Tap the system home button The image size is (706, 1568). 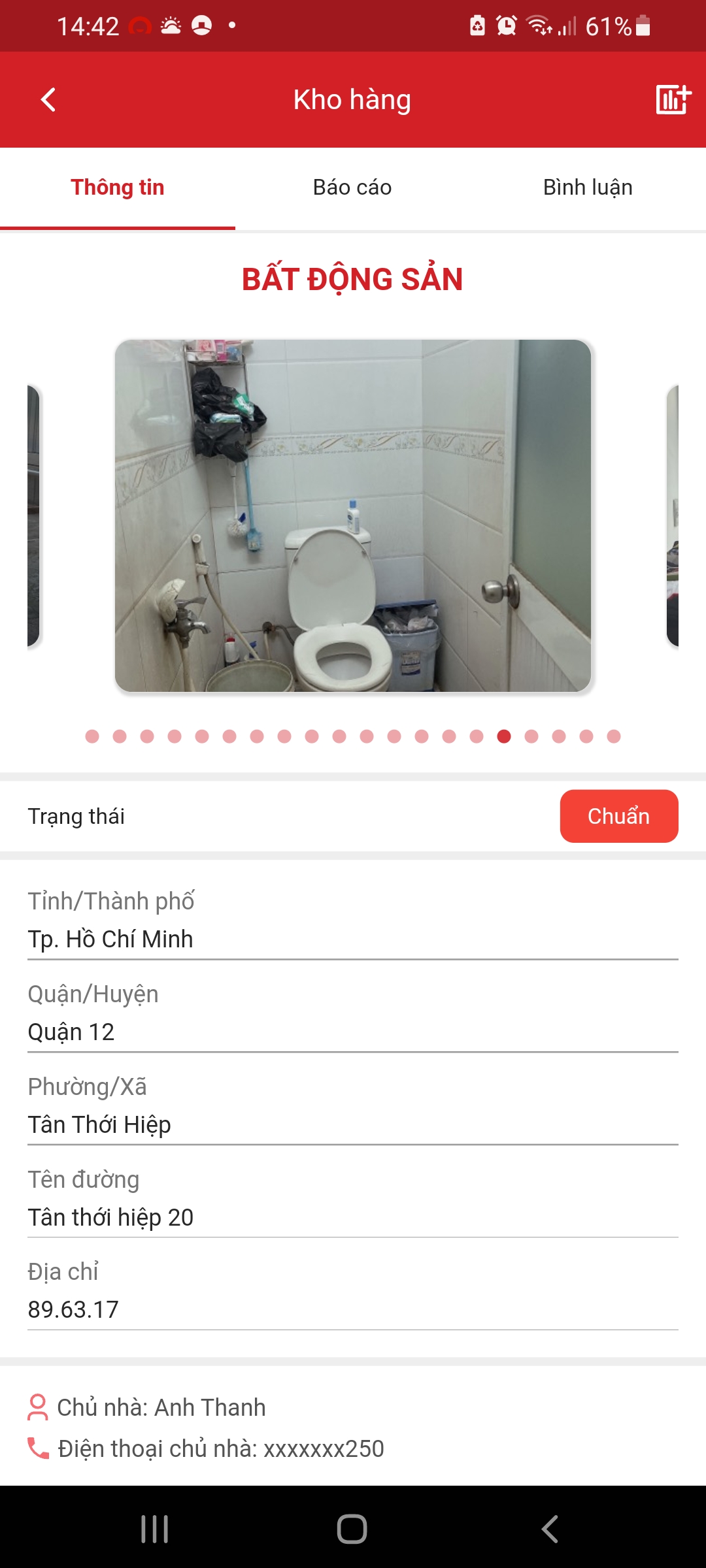(352, 1529)
